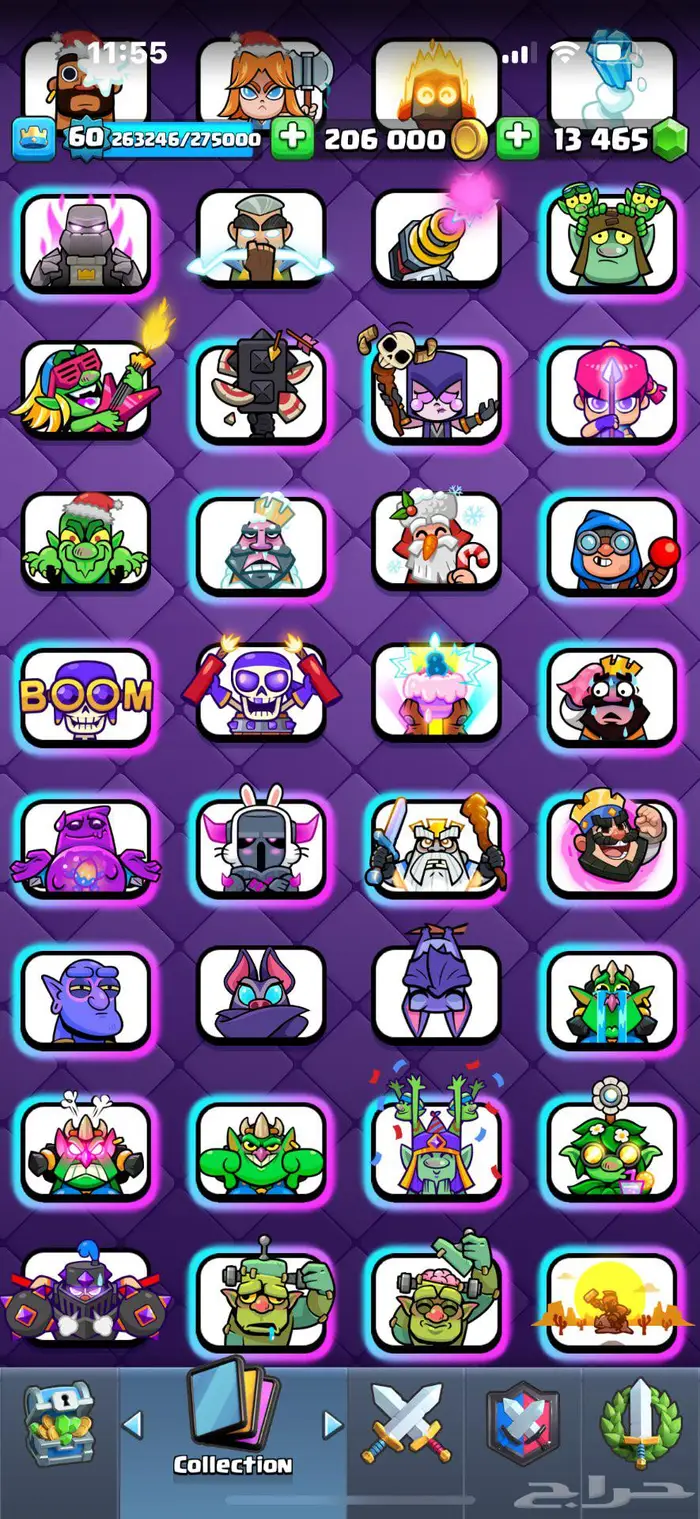The height and width of the screenshot is (1519, 700).
Task: Select the BOOM skeleton emote
Action: pos(86,697)
